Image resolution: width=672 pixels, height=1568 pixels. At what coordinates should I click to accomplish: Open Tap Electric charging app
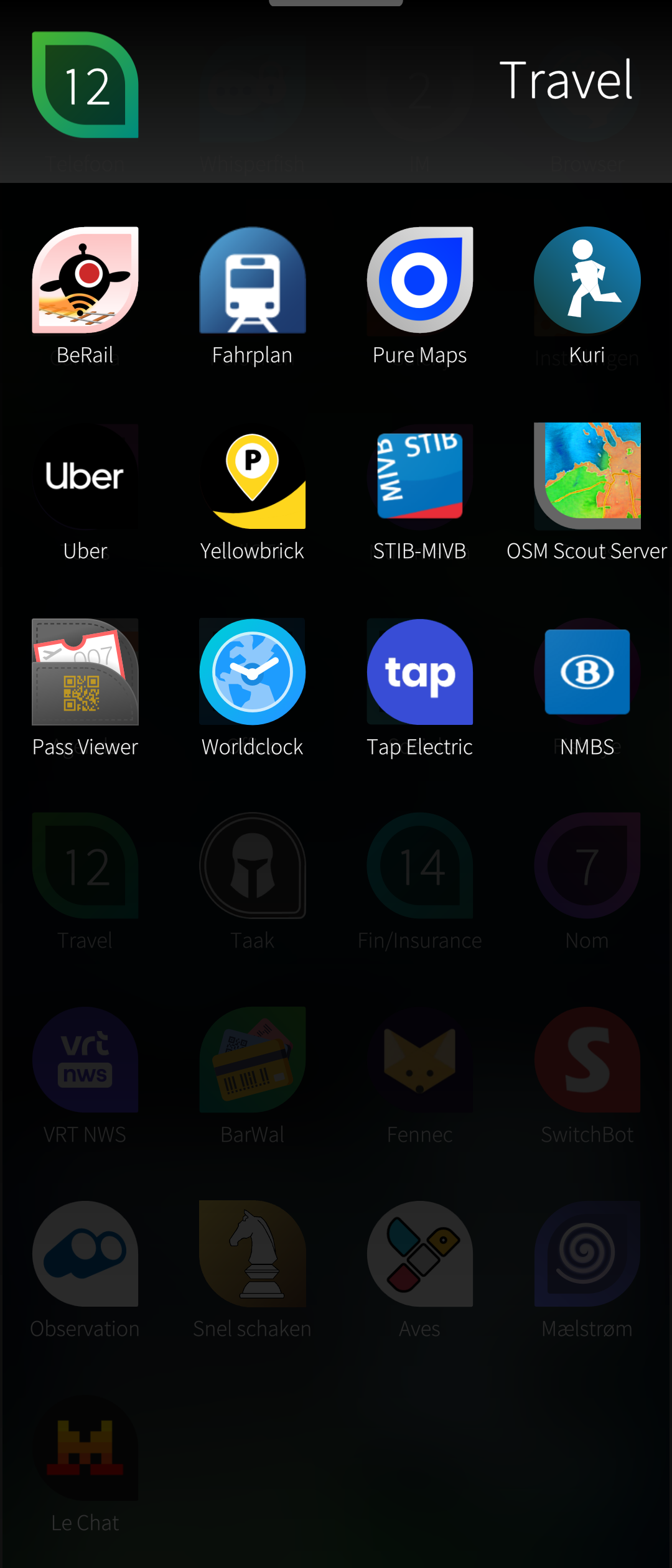pos(420,672)
